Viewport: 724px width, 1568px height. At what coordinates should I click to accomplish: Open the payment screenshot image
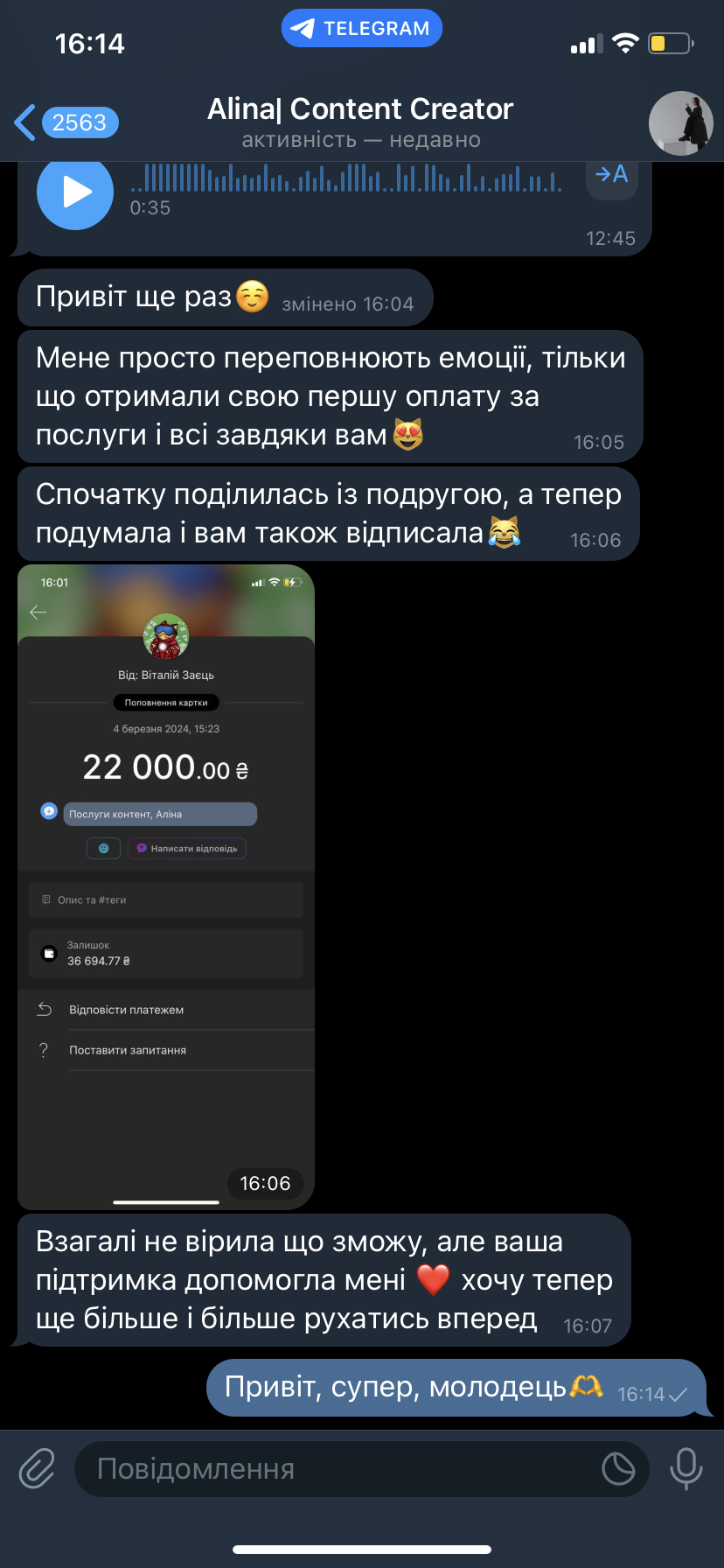coord(166,885)
